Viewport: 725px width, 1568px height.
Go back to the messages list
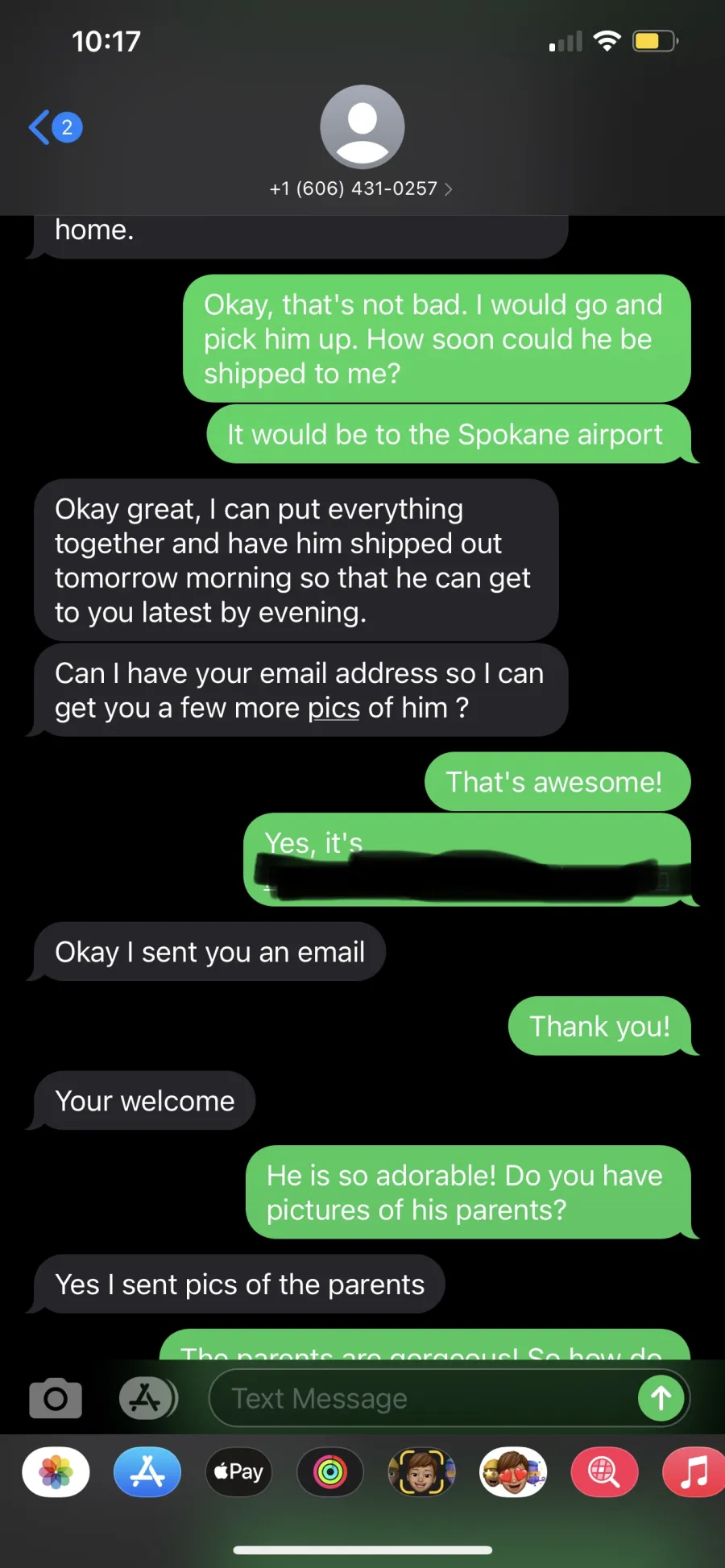[x=55, y=127]
